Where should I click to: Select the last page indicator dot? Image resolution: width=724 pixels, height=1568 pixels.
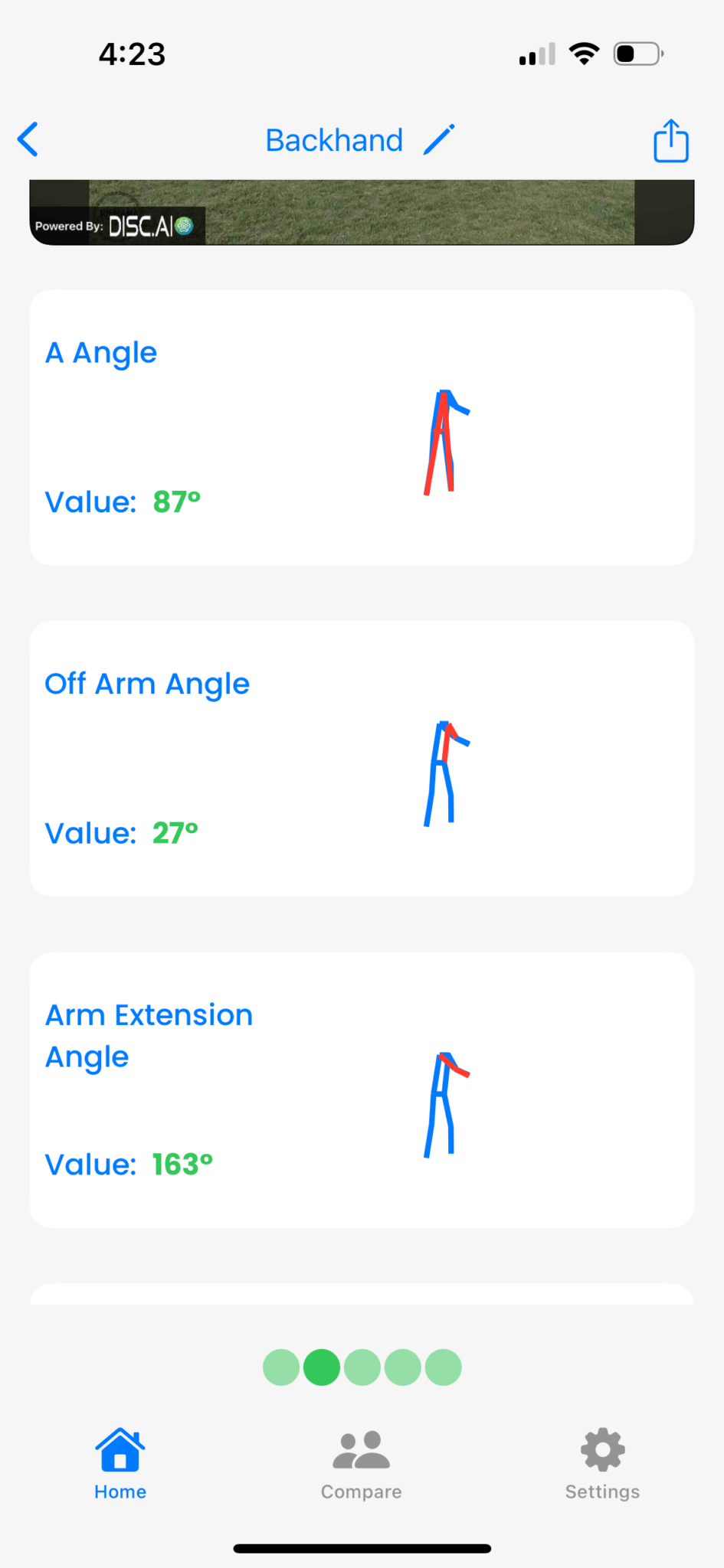pos(444,1366)
